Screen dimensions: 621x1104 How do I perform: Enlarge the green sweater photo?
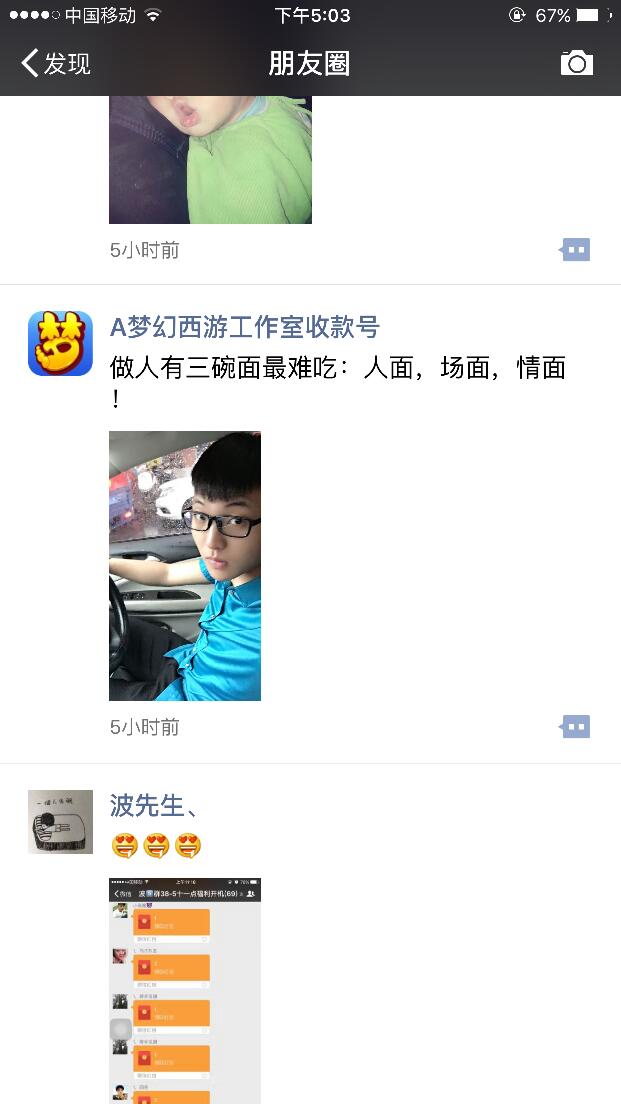point(210,160)
